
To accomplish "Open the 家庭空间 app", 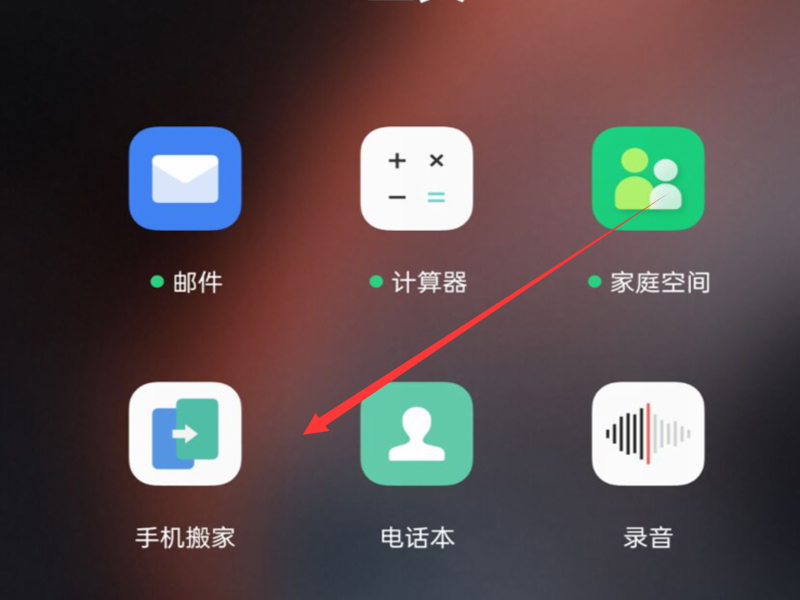I will (648, 179).
